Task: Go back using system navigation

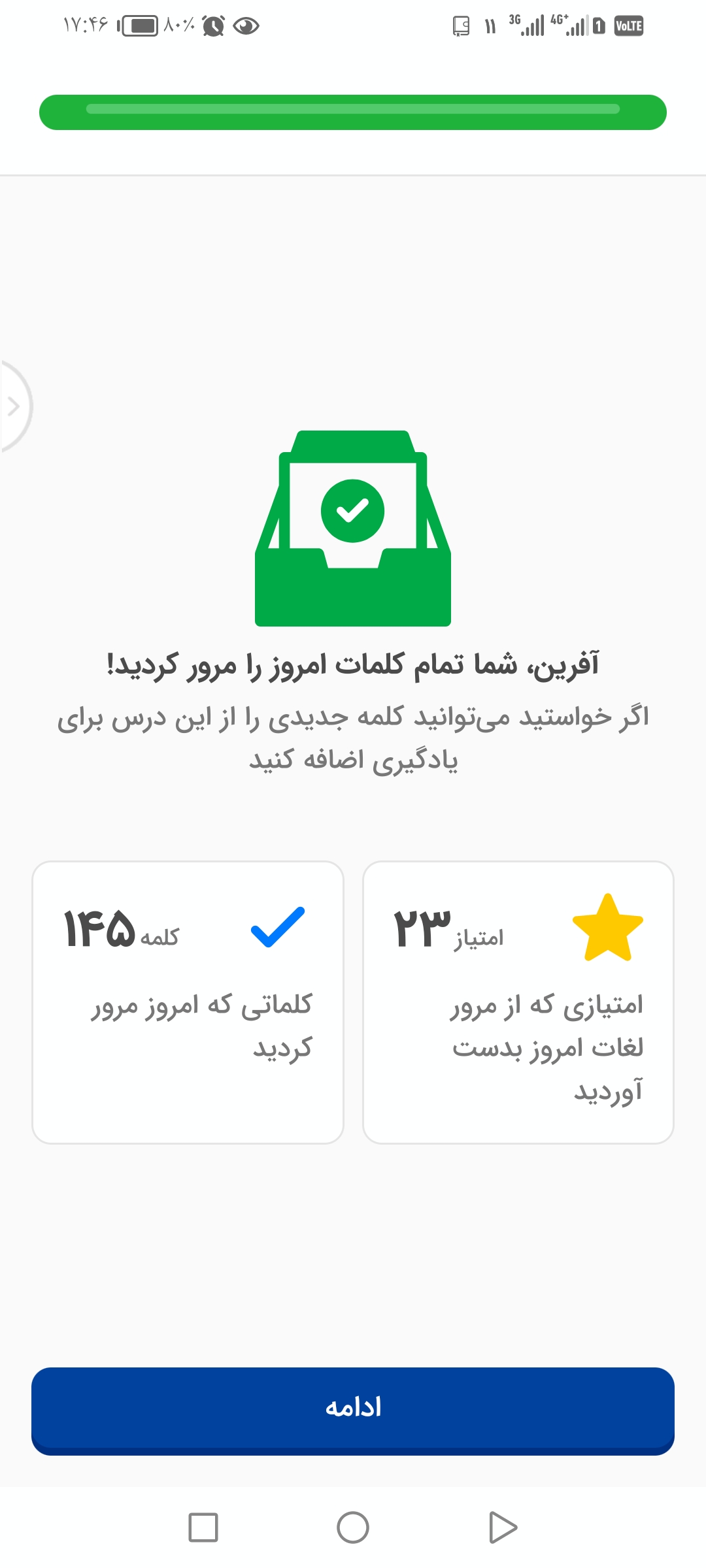Action: (503, 1527)
